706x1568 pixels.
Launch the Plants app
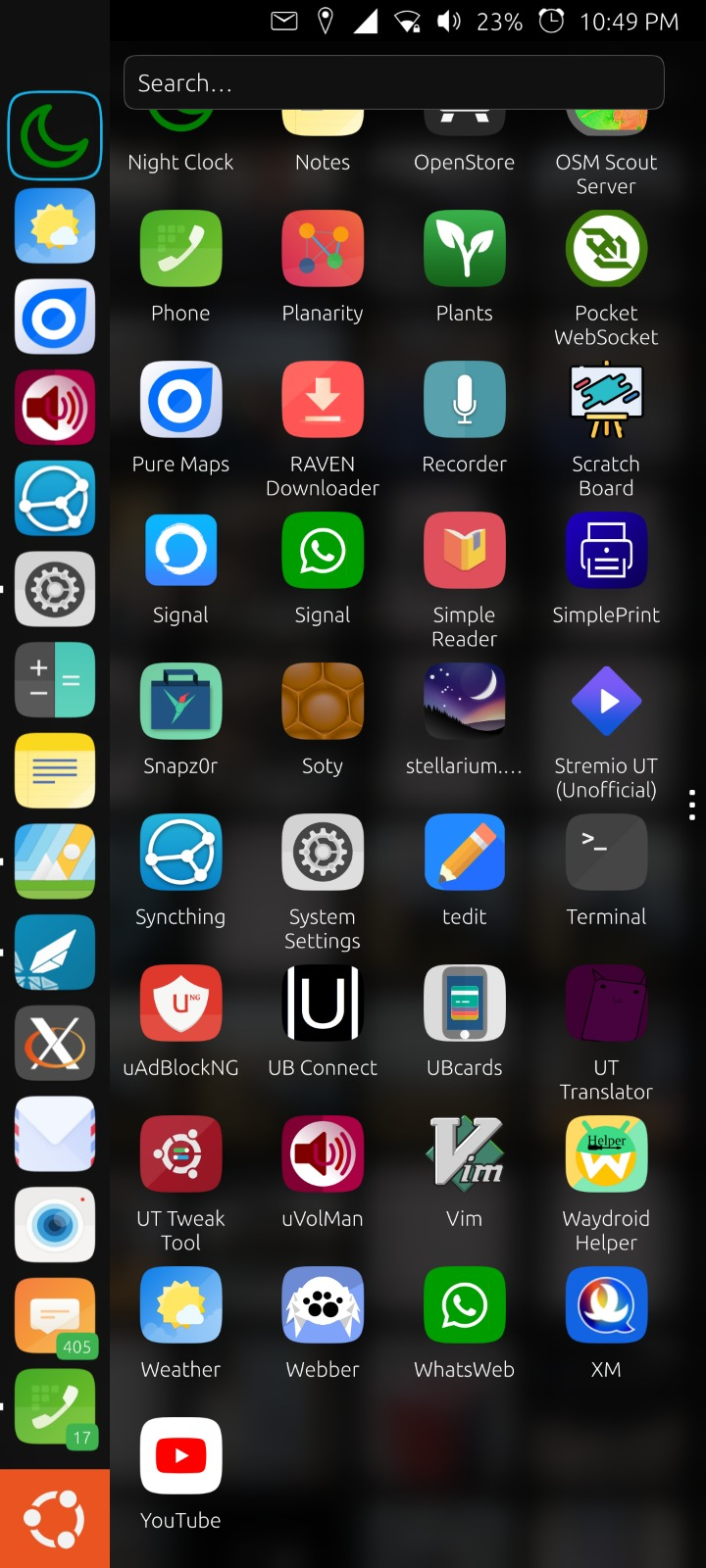click(464, 251)
